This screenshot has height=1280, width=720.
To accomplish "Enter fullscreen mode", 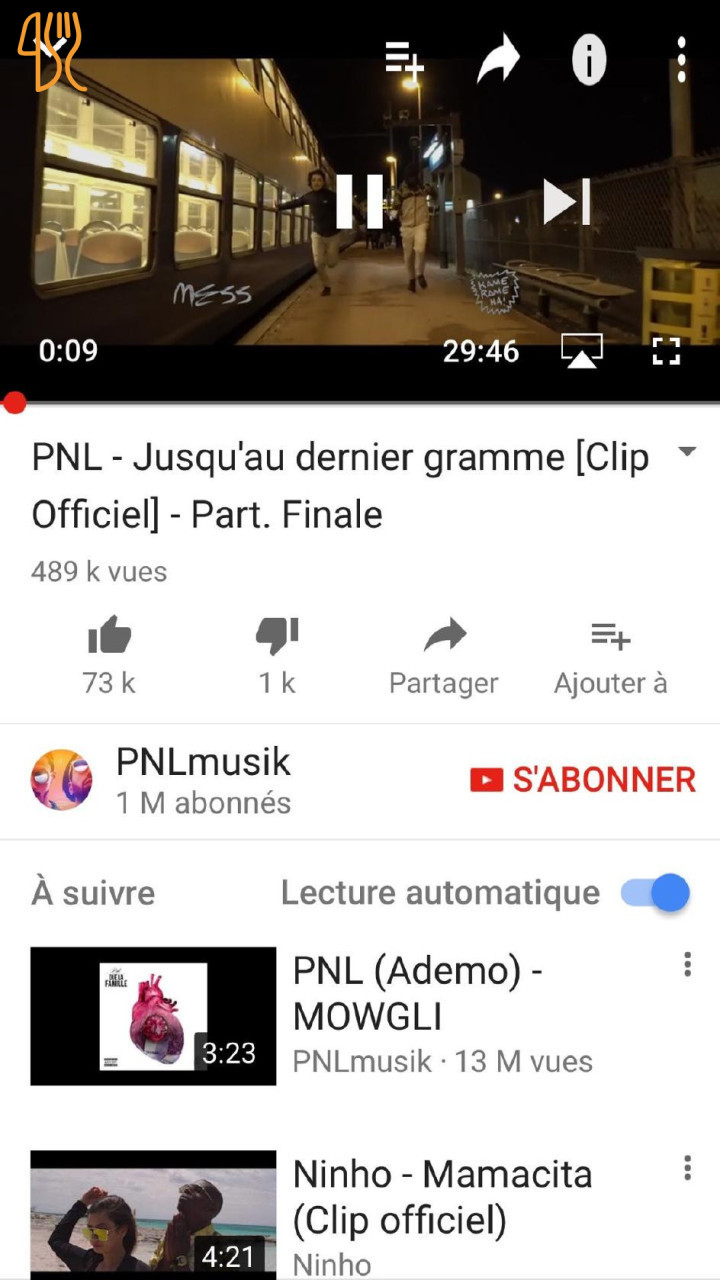I will [x=666, y=351].
